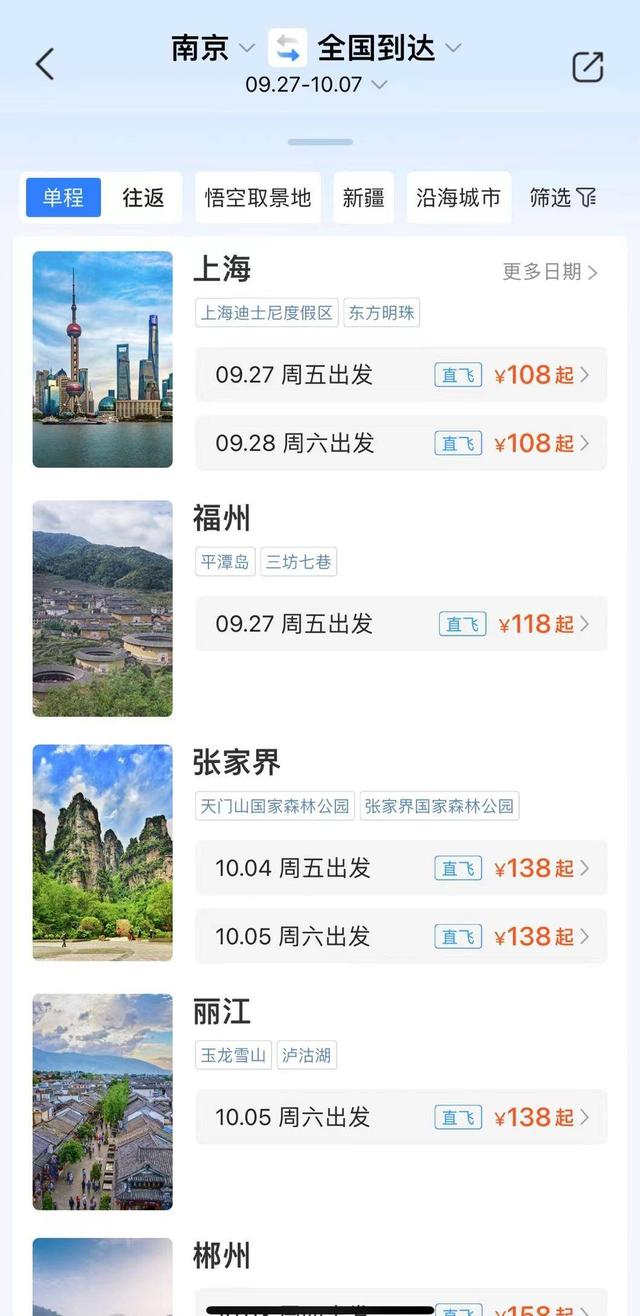
Task: Open the share icon in the header
Action: point(587,66)
